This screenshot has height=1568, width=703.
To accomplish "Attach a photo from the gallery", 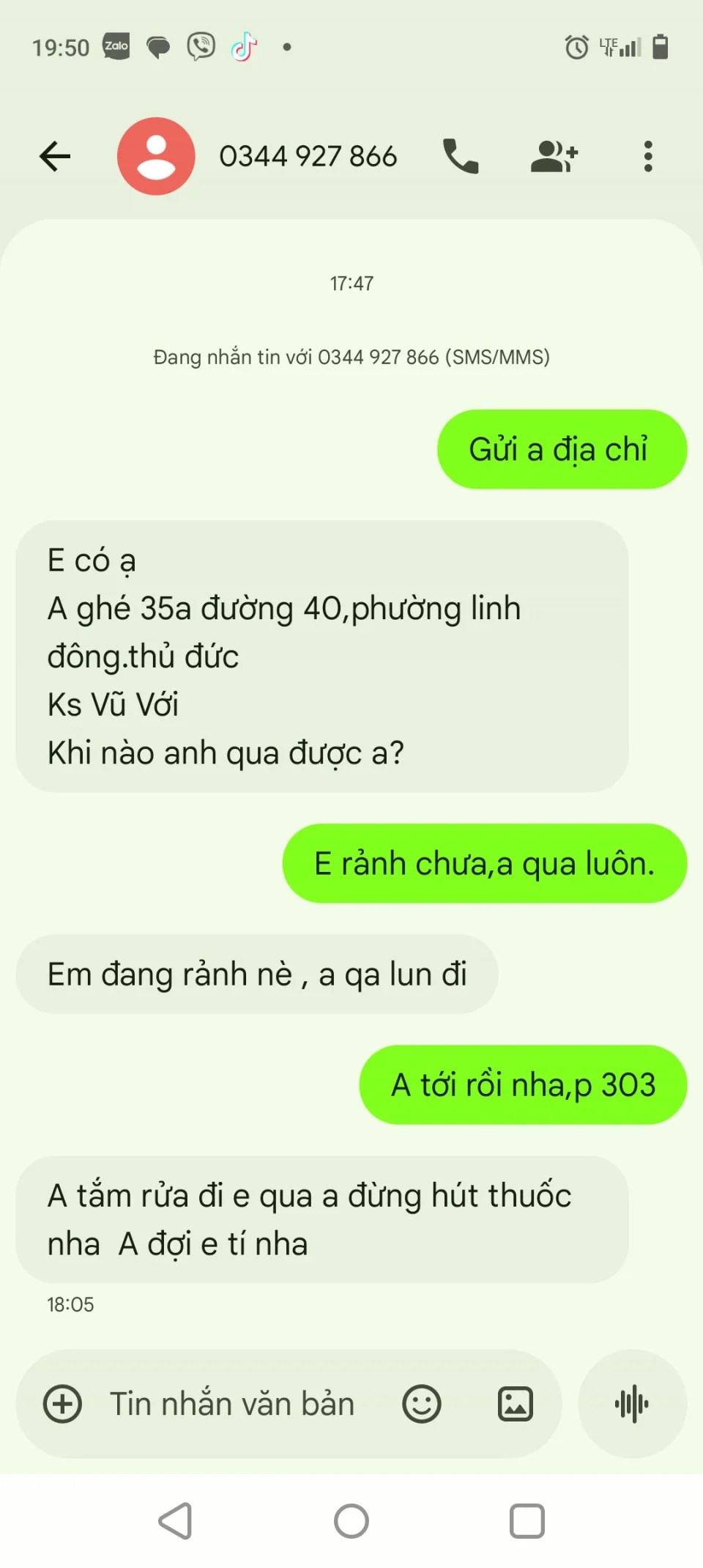I will click(x=515, y=1404).
